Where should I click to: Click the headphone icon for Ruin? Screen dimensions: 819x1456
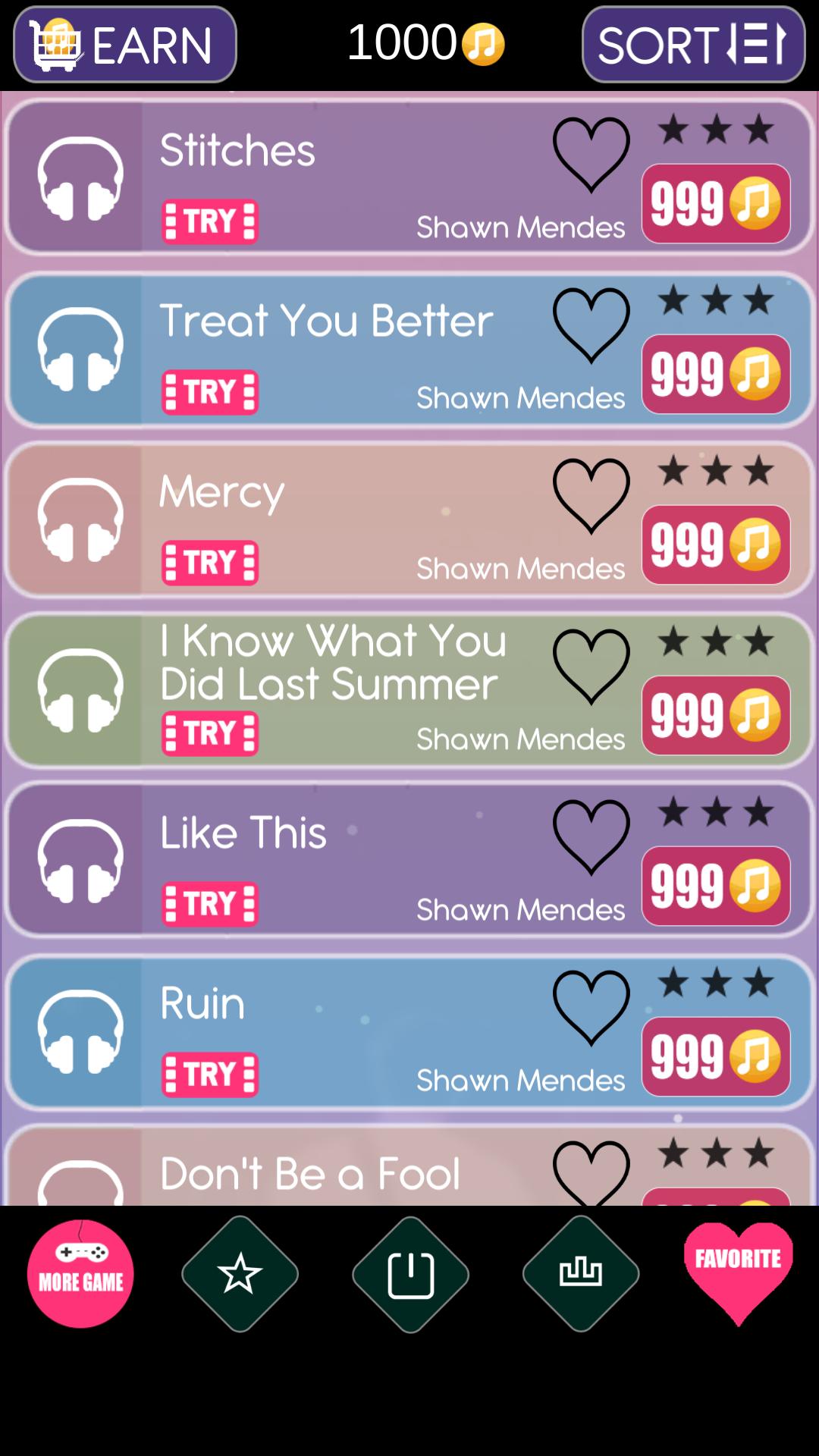(80, 1031)
